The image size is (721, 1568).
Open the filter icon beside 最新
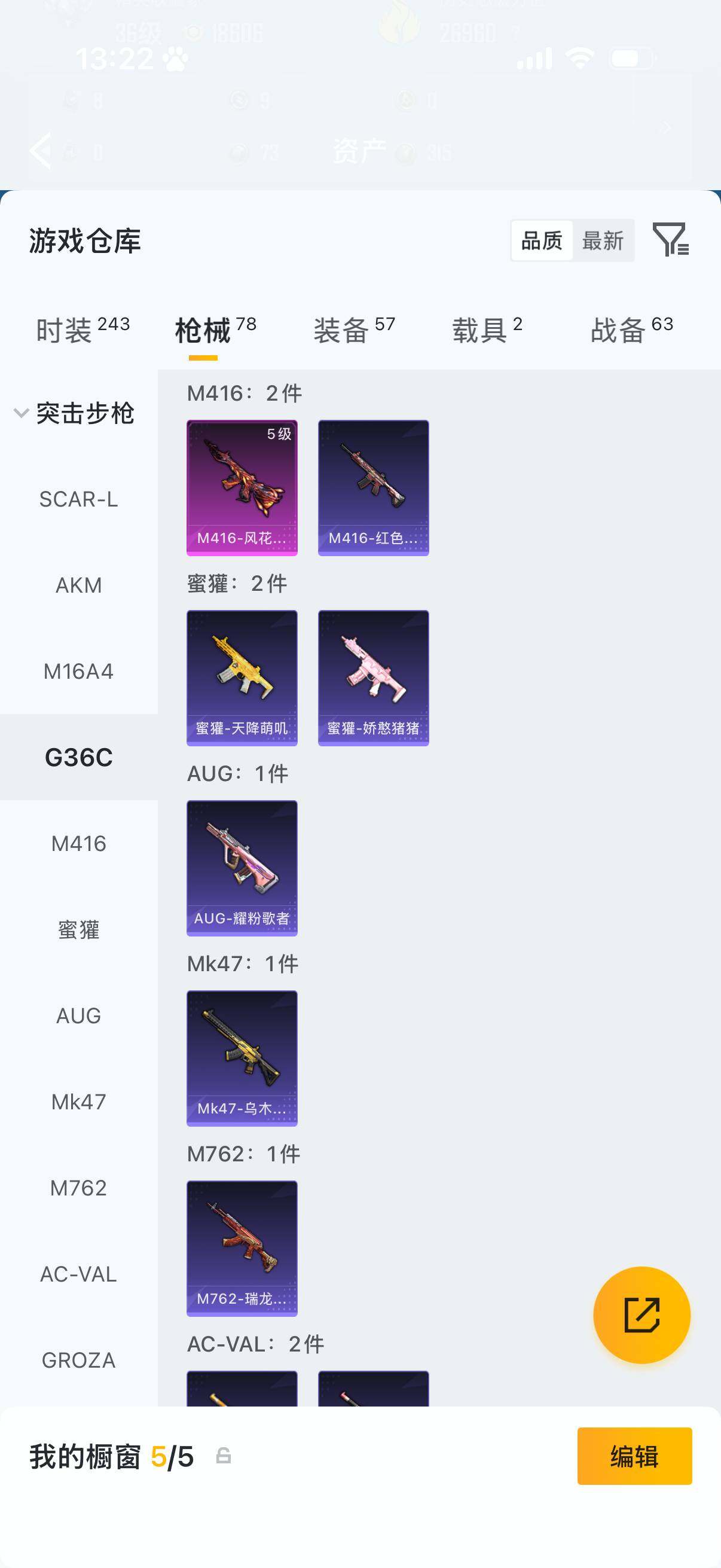point(670,239)
